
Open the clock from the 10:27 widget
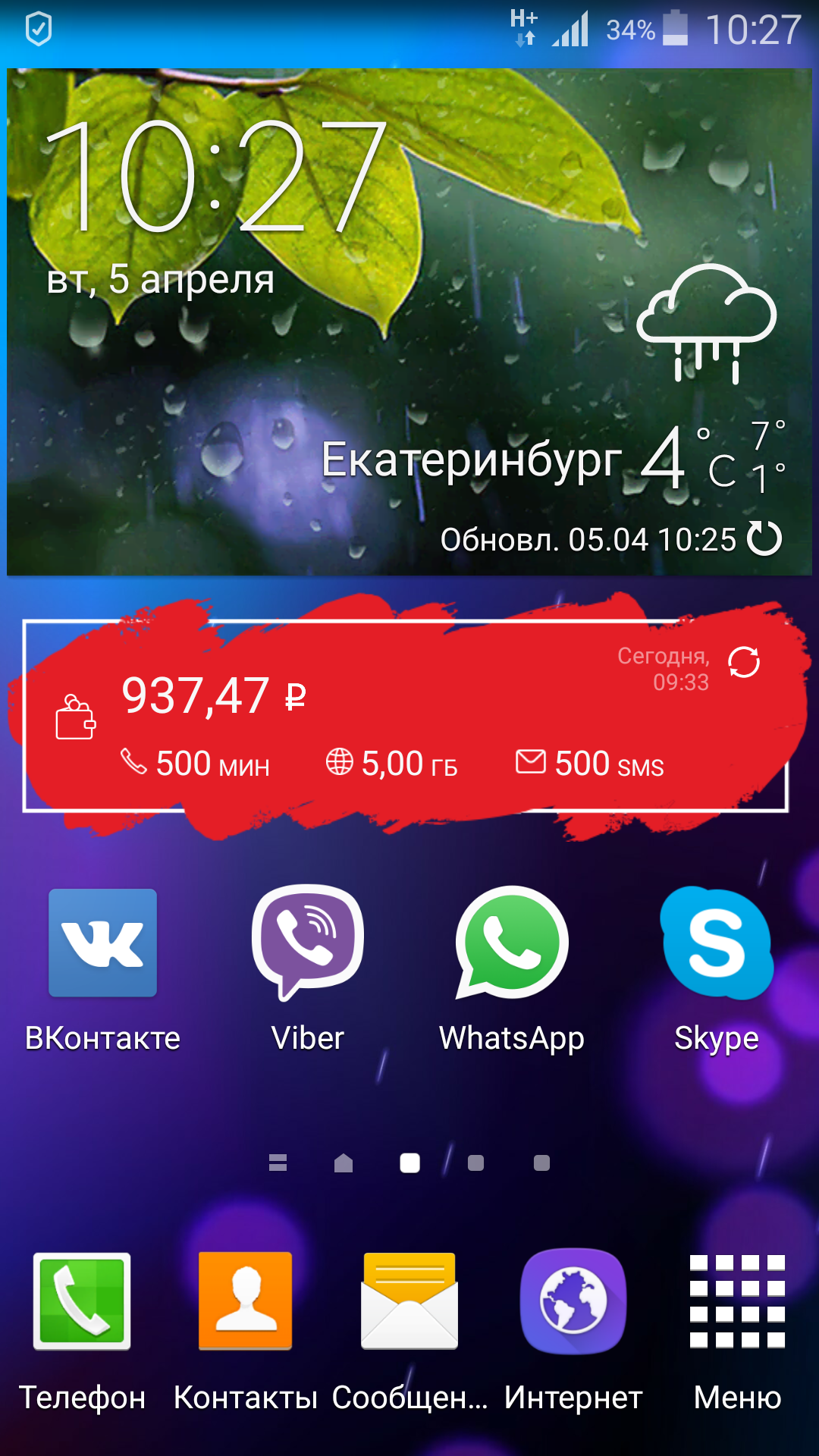(x=216, y=178)
